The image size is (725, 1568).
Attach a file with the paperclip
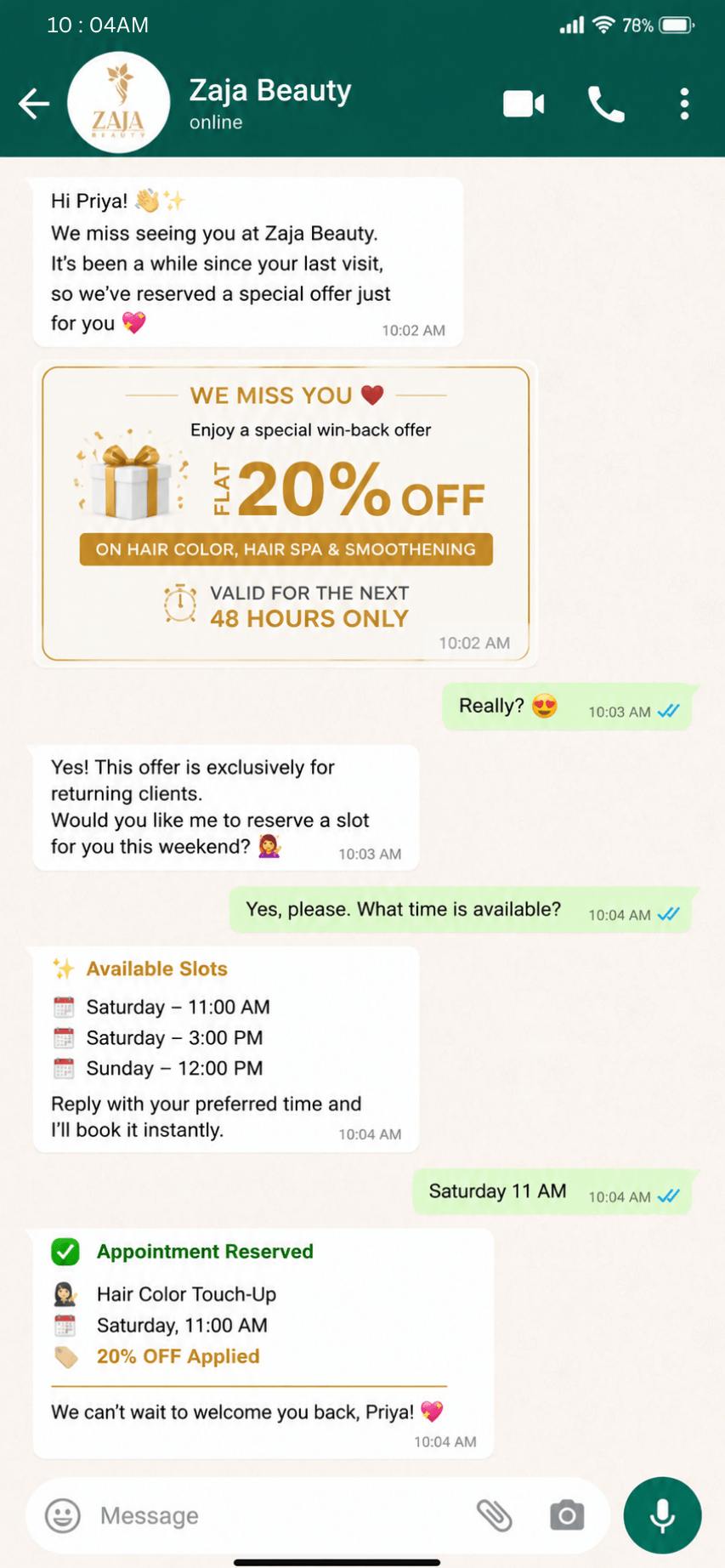[495, 1515]
